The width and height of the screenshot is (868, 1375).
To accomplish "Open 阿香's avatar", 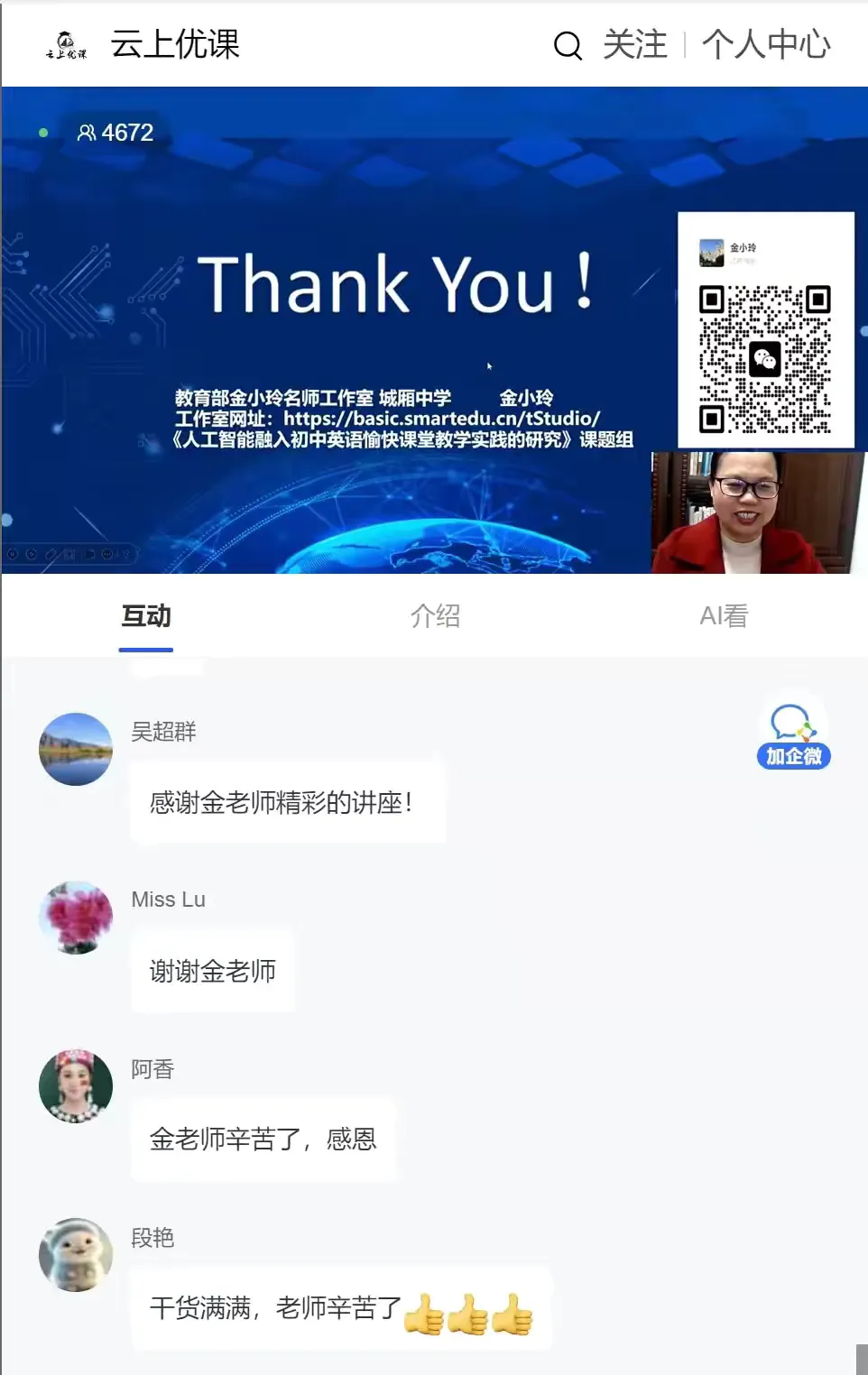I will point(76,1085).
